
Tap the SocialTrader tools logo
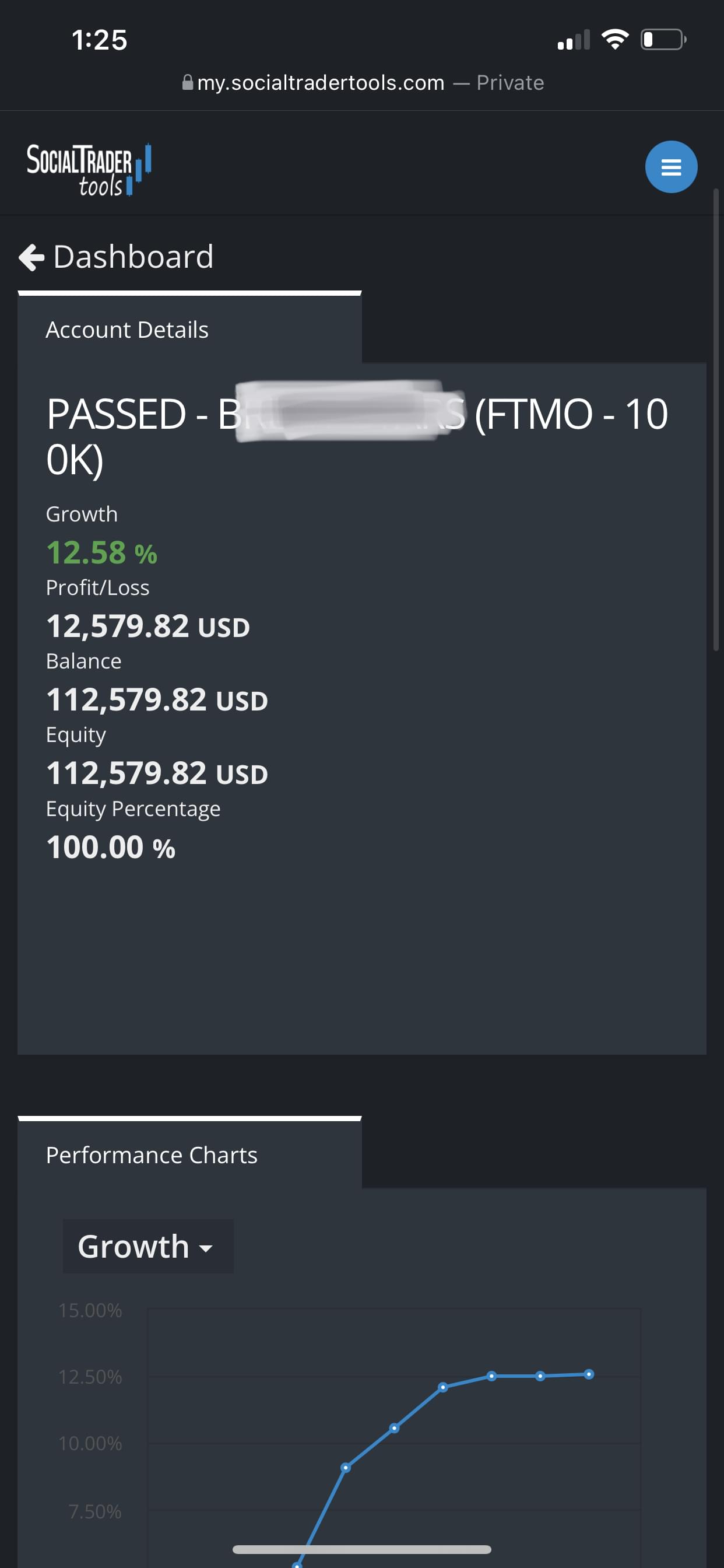point(89,169)
